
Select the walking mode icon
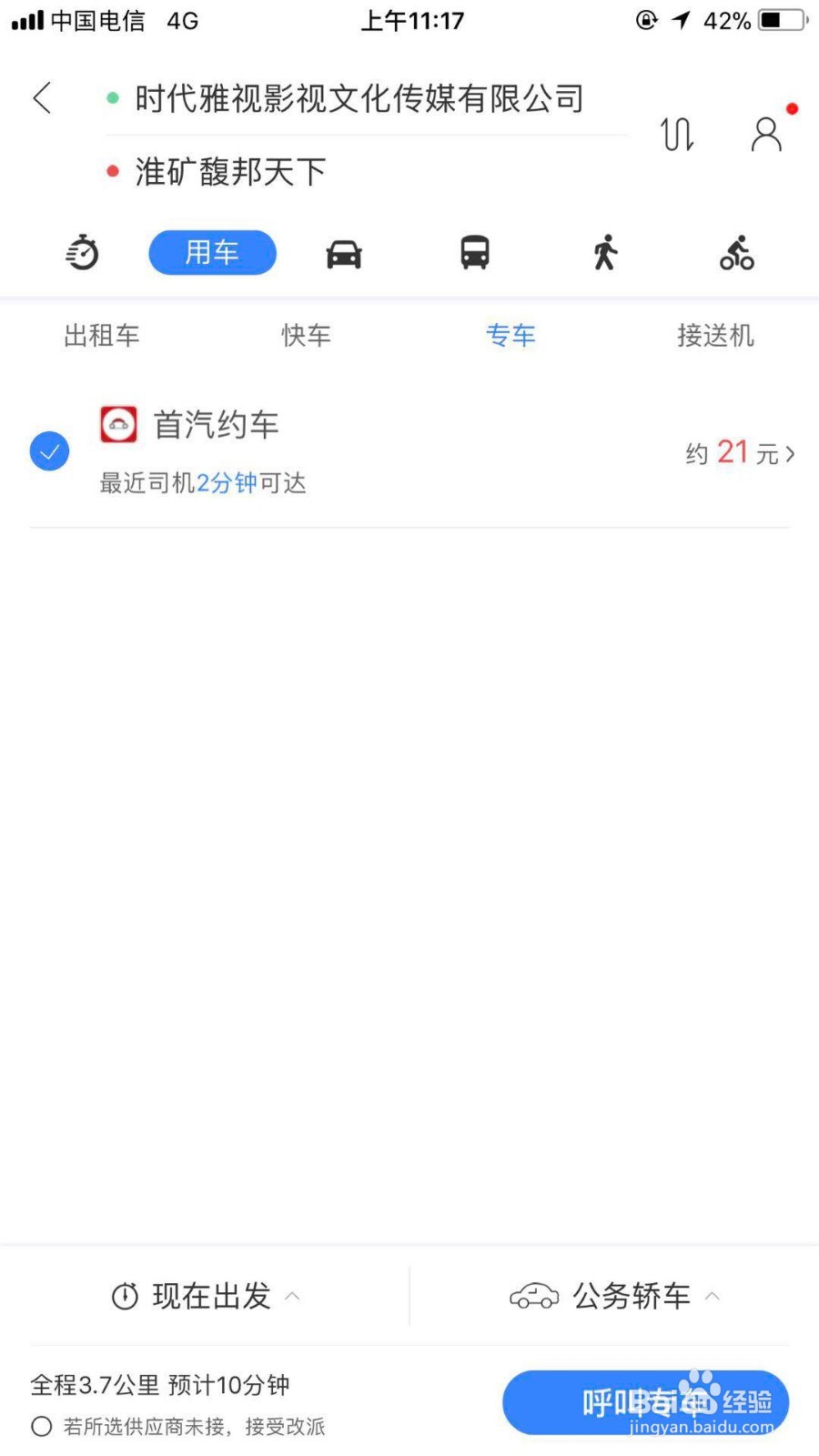pyautogui.click(x=604, y=253)
